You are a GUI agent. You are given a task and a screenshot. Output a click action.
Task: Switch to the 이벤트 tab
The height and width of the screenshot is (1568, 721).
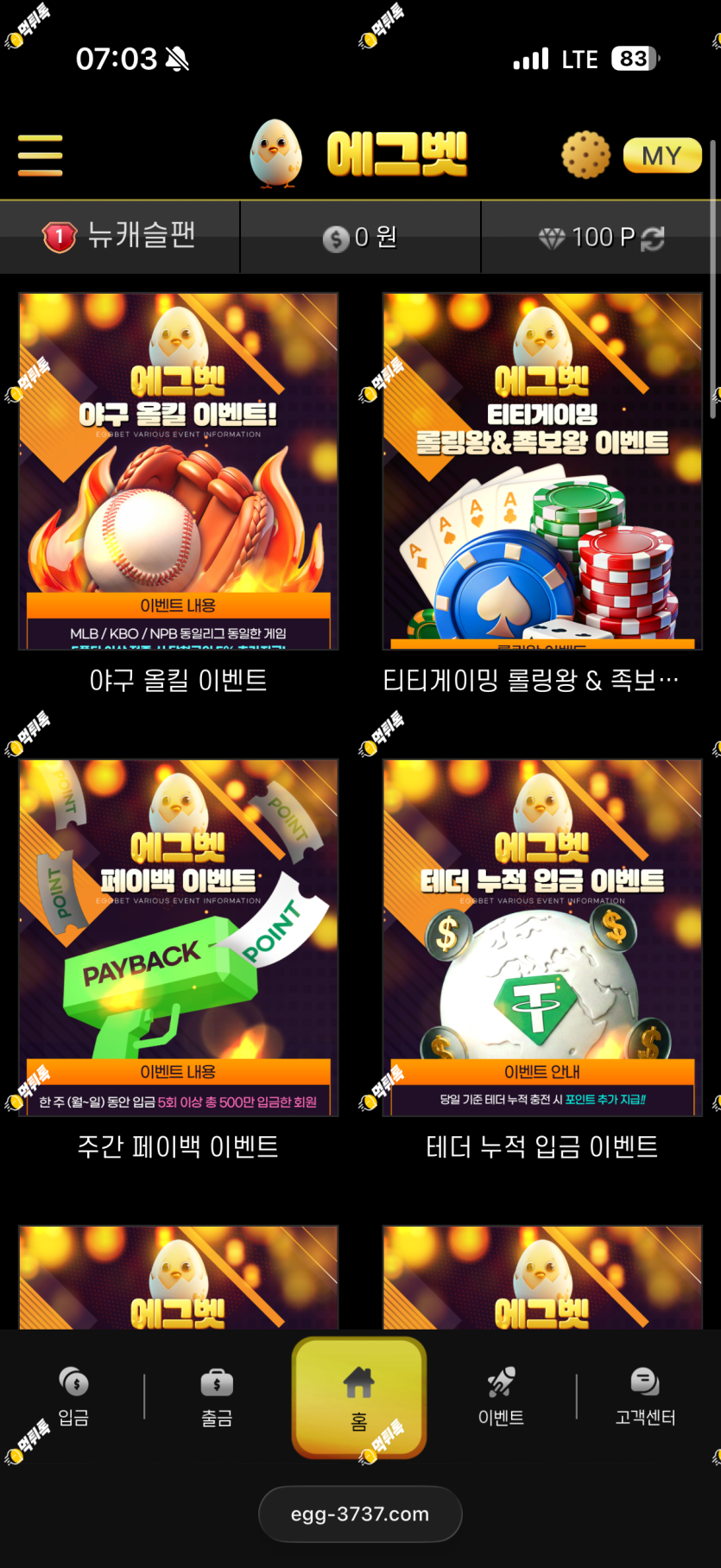tap(502, 1396)
